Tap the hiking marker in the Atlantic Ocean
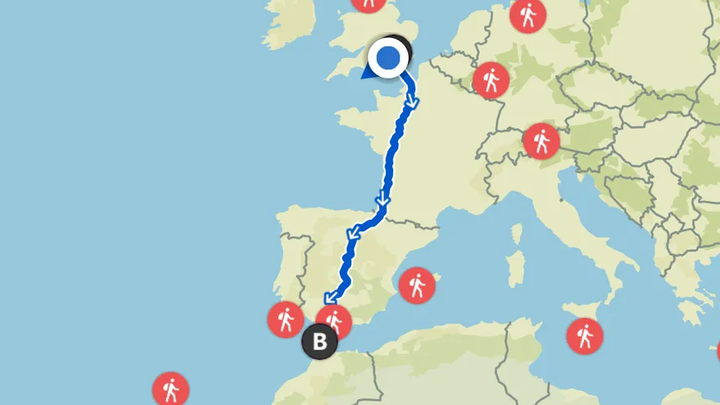 coord(171,389)
